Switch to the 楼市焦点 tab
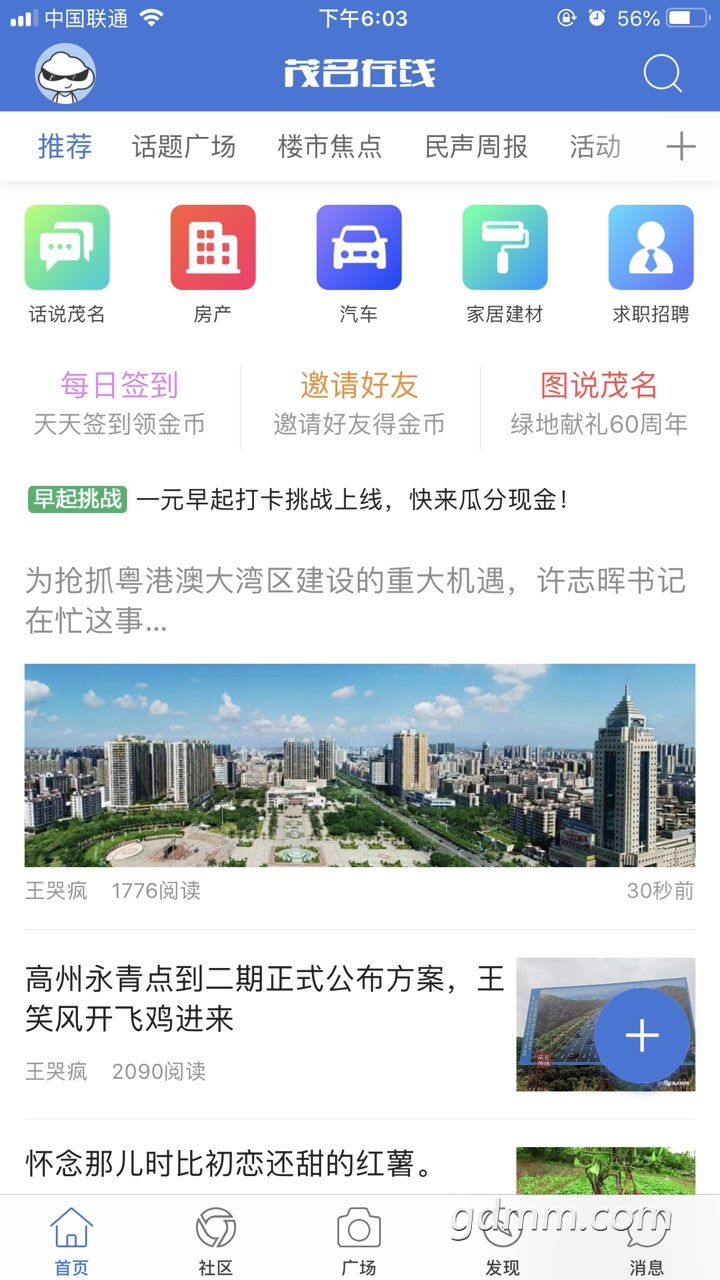 [330, 147]
